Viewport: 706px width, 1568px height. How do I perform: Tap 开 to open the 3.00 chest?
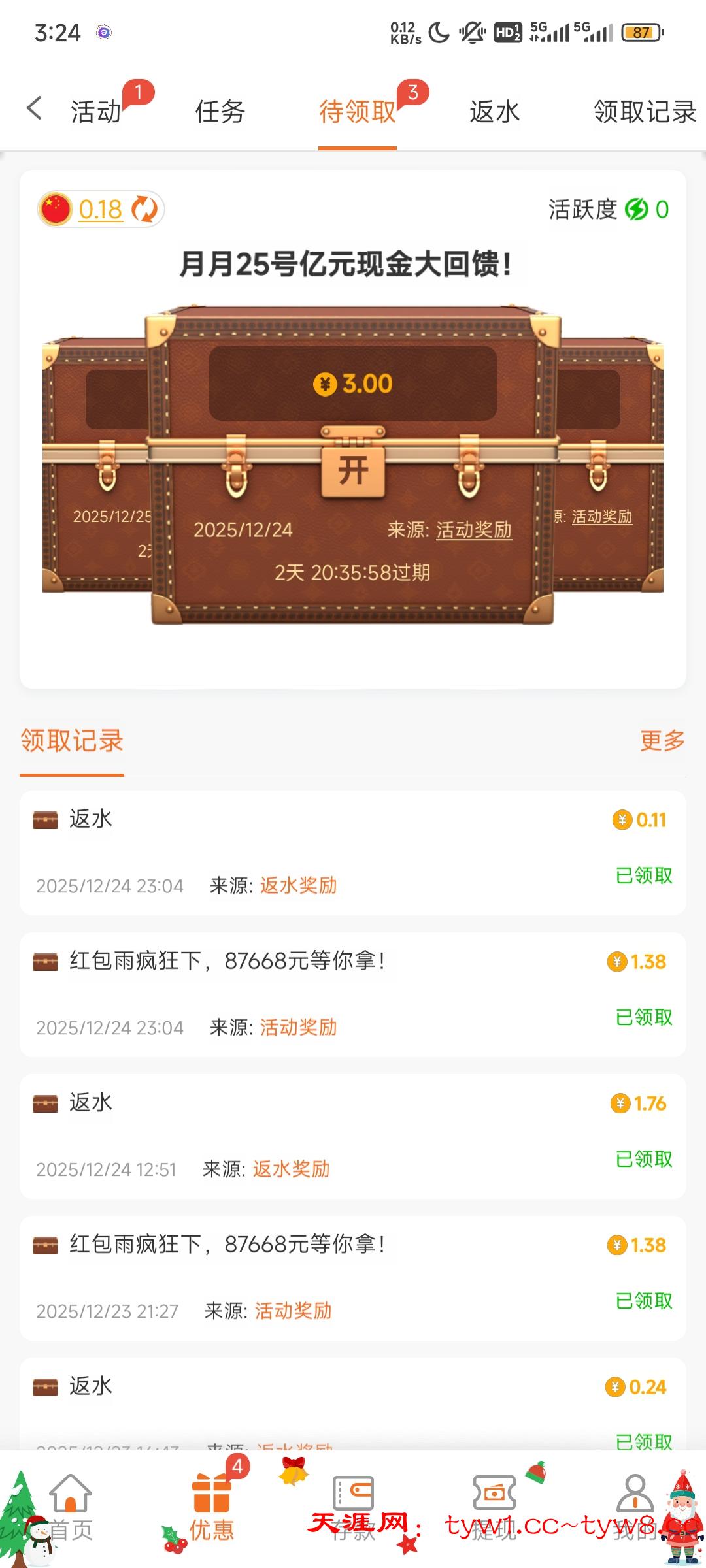pos(353,470)
